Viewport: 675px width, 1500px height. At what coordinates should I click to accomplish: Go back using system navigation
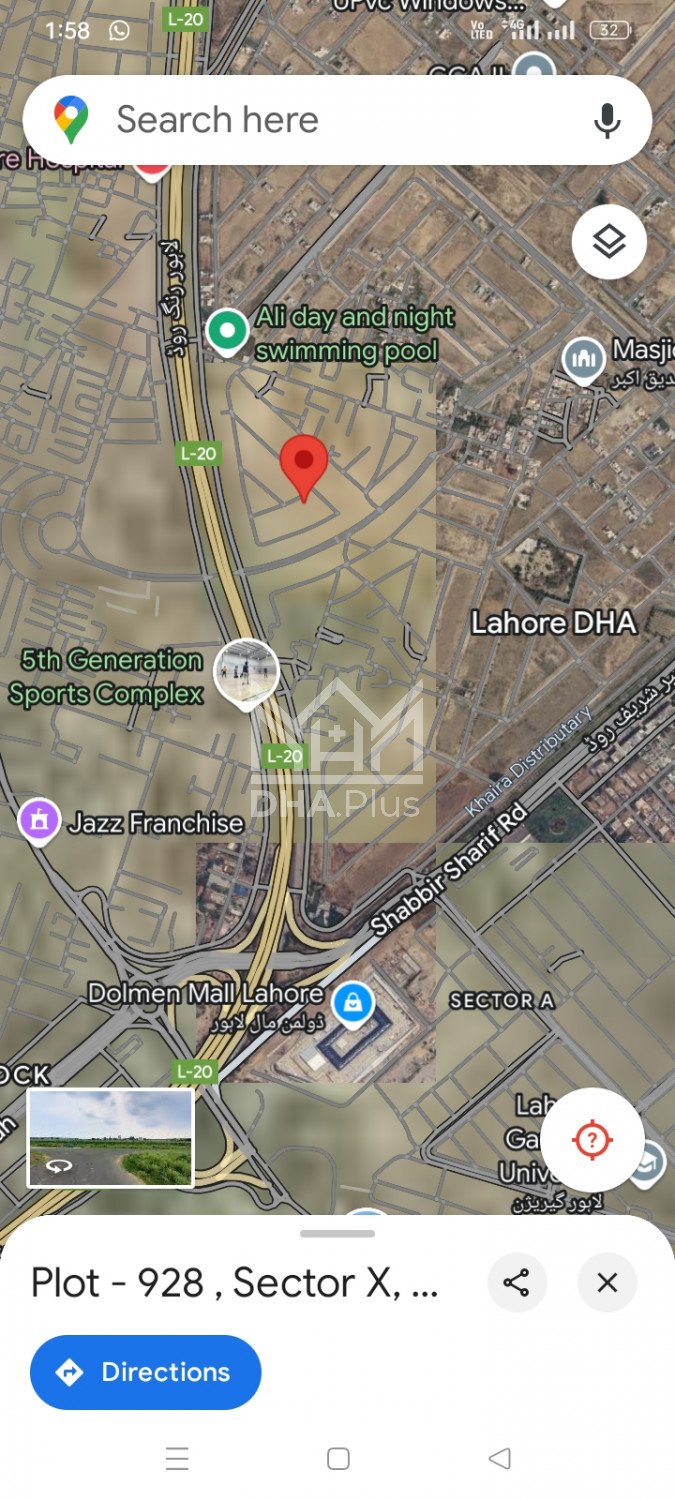tap(500, 1459)
